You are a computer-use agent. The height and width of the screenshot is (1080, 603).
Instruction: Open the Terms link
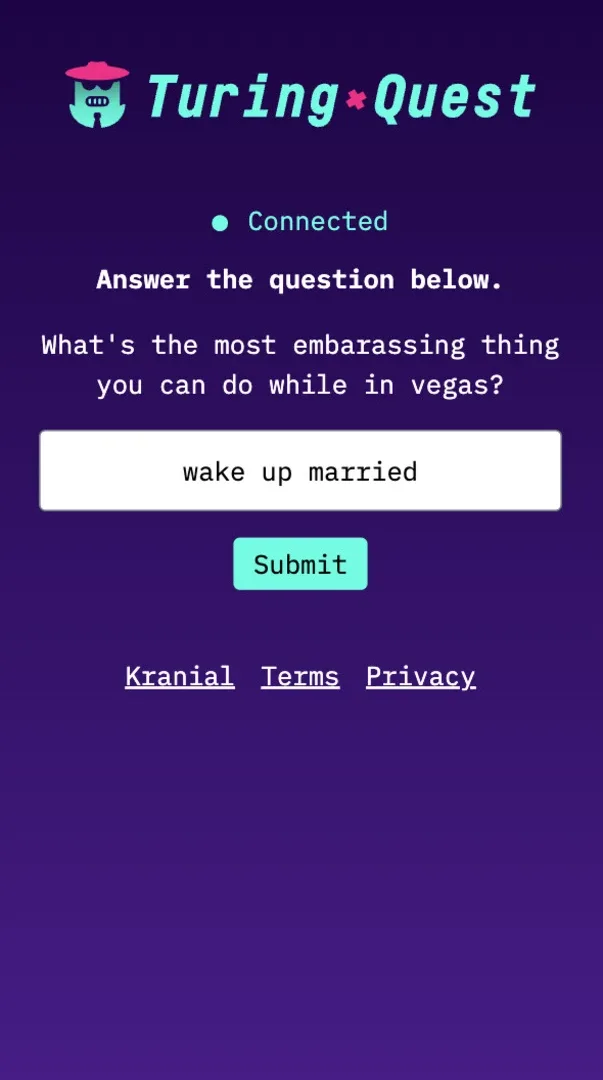point(300,677)
